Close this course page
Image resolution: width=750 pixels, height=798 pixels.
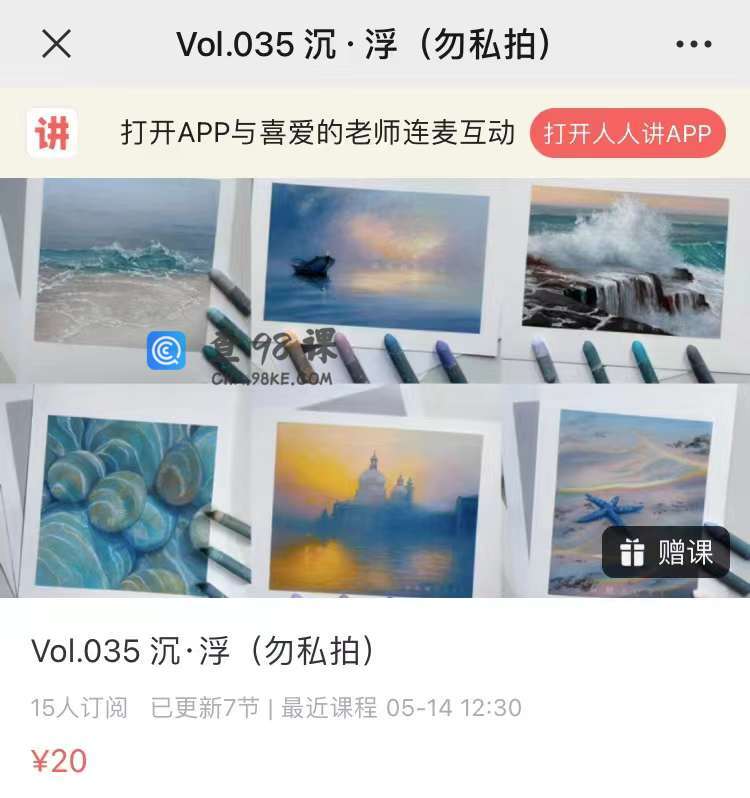(56, 44)
